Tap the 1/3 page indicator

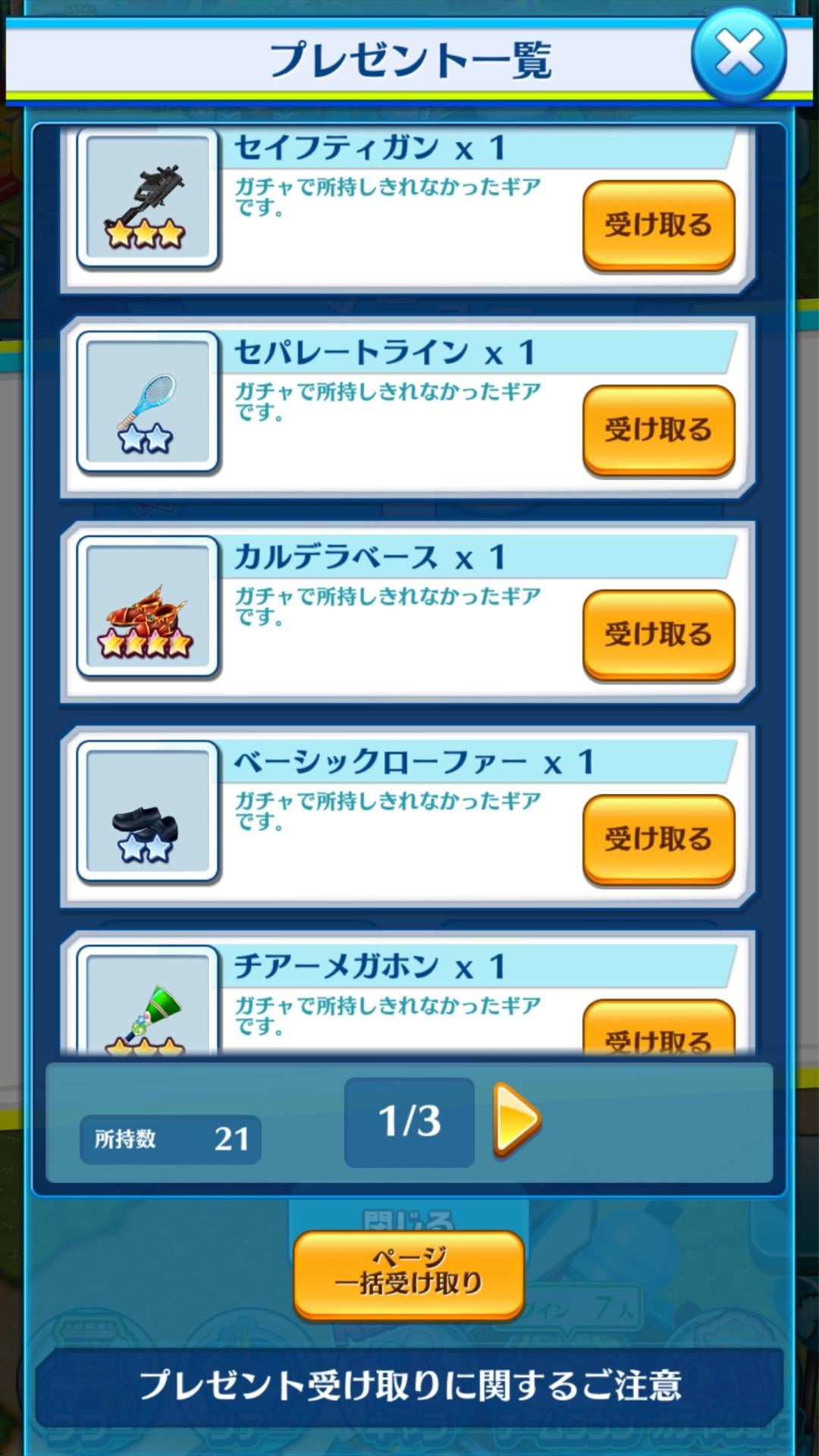(408, 1122)
